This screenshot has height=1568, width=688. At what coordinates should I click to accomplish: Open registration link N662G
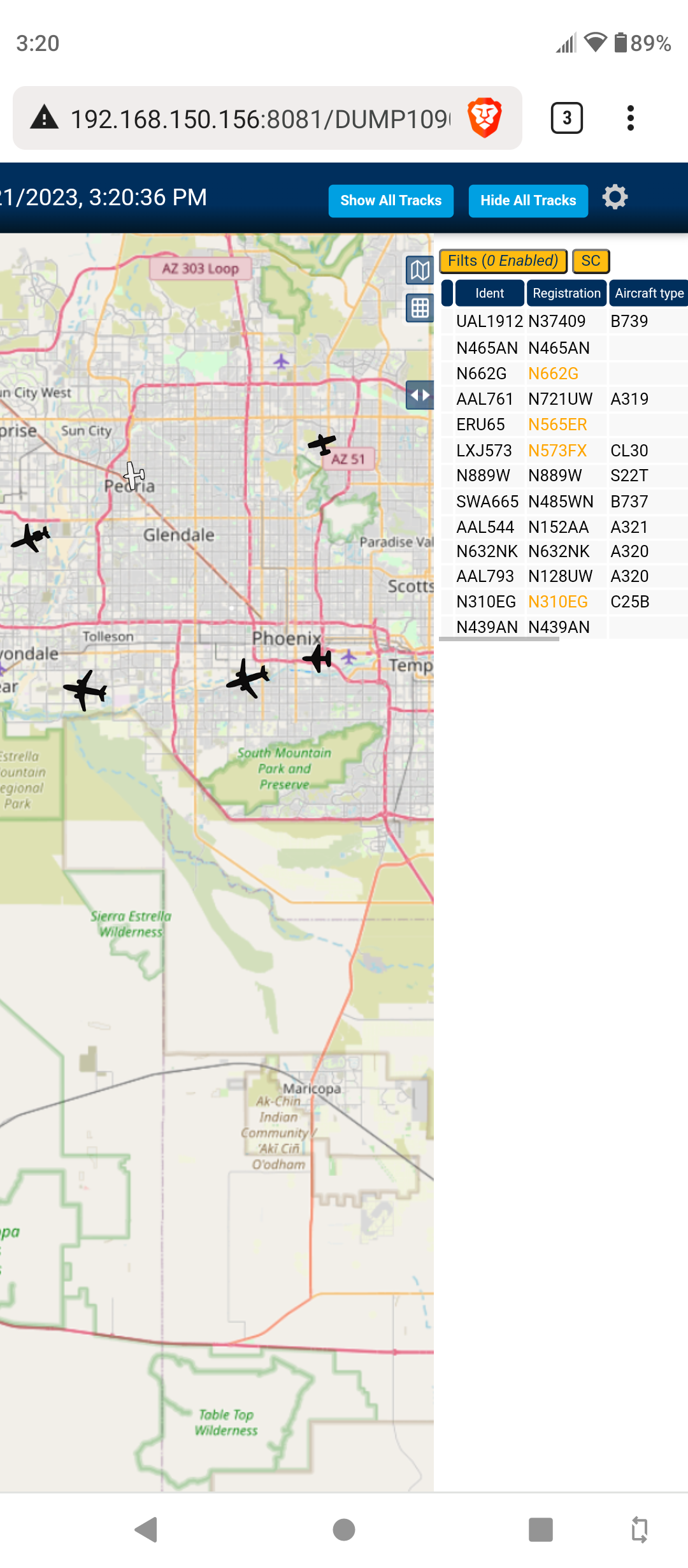pyautogui.click(x=553, y=374)
